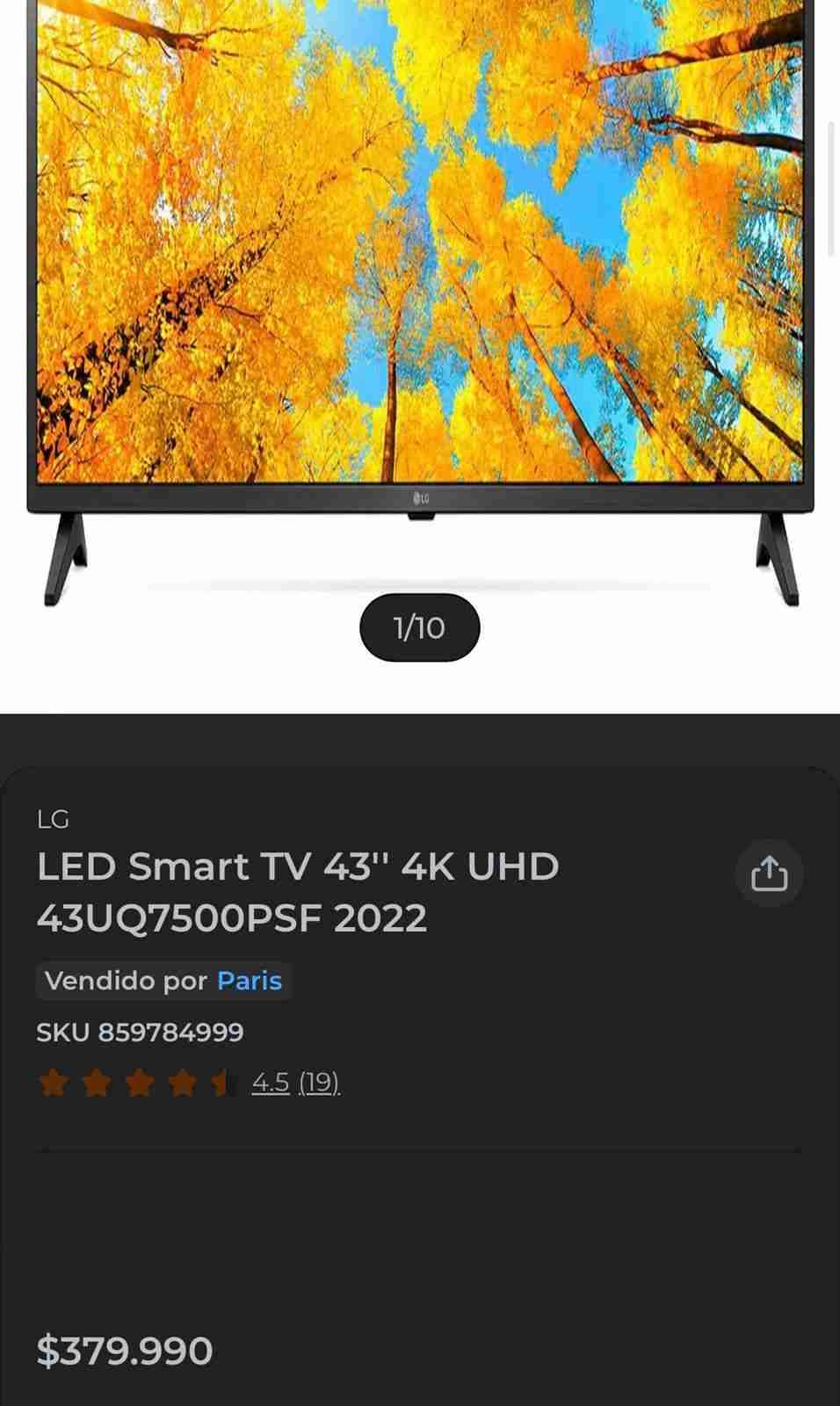Click the share icon's circular background
840x1406 pixels.
click(x=769, y=873)
